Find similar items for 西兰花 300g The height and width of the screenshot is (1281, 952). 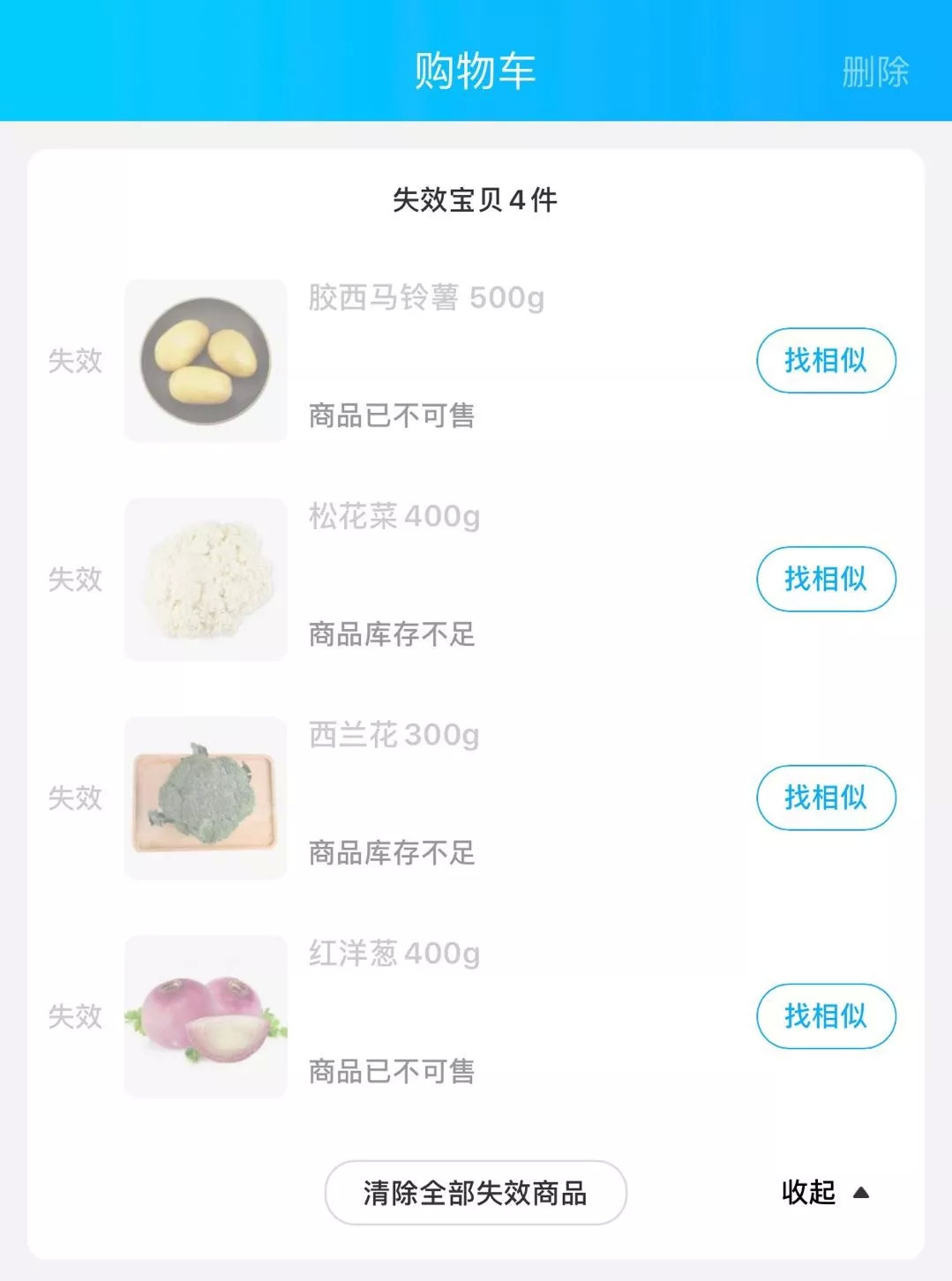point(826,798)
